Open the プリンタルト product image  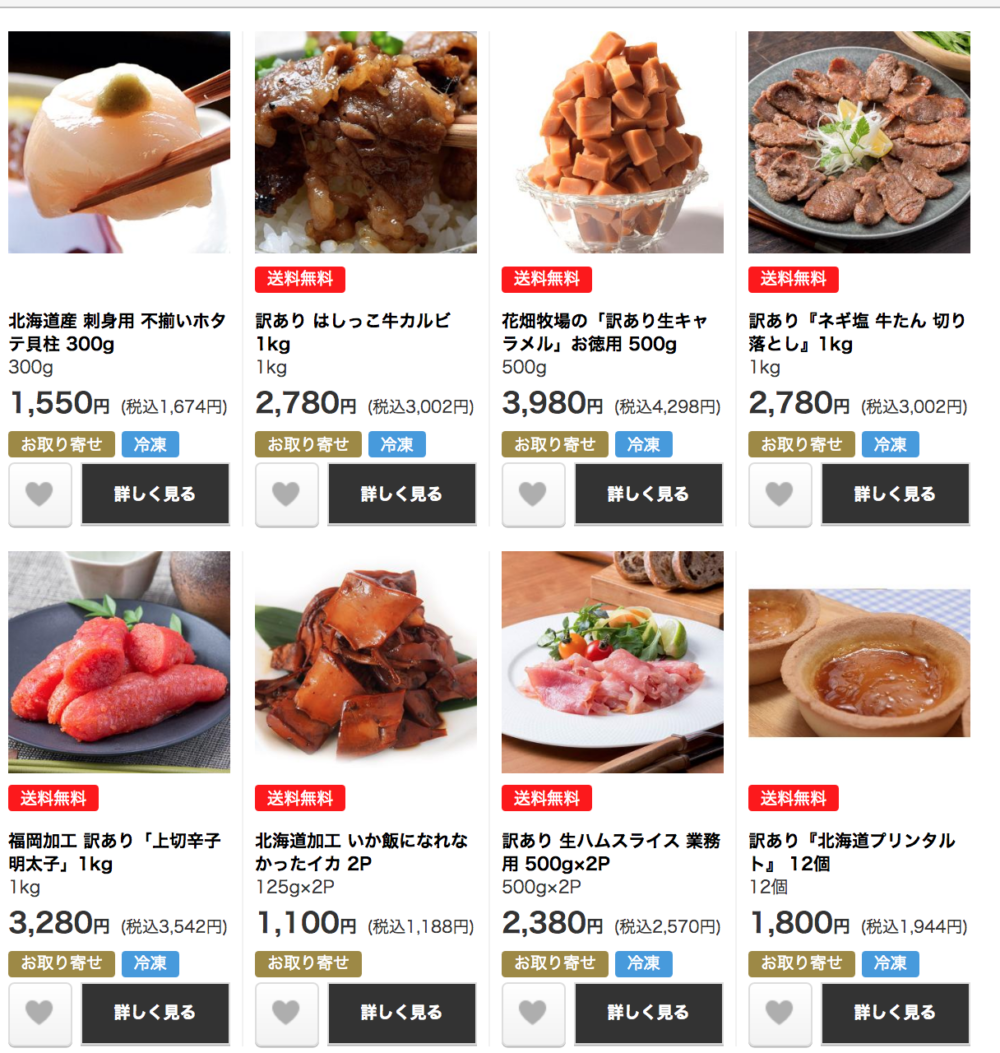859,662
